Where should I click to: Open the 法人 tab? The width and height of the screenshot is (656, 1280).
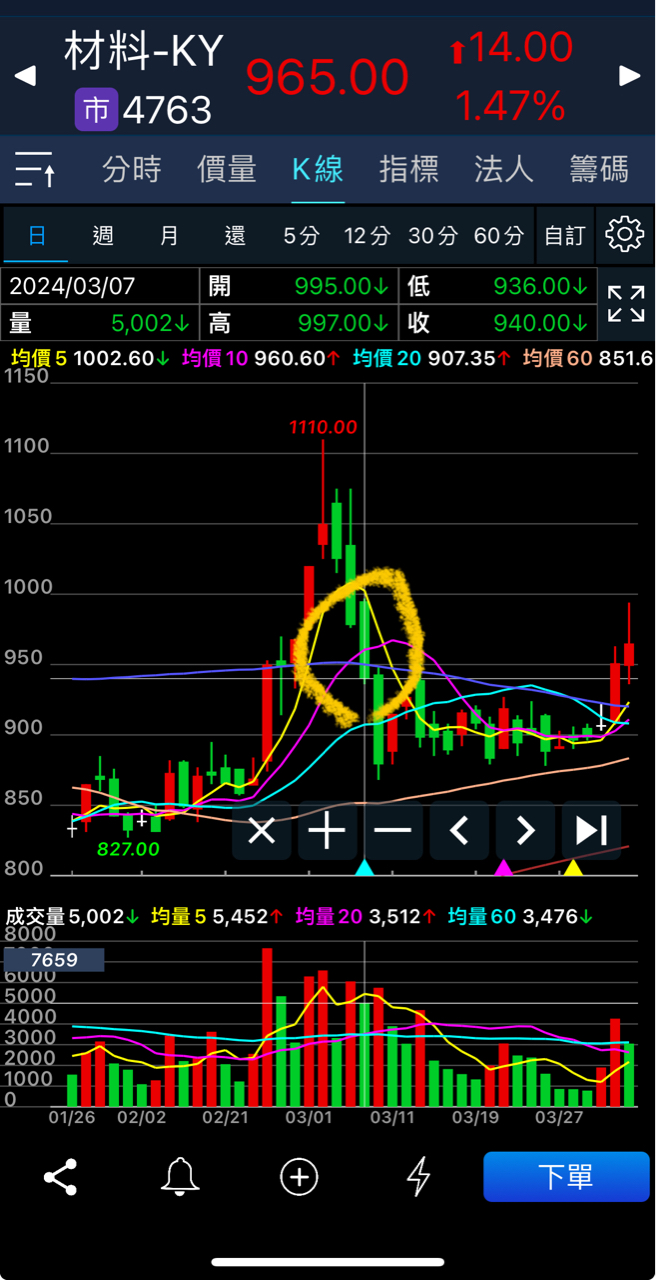(x=503, y=170)
